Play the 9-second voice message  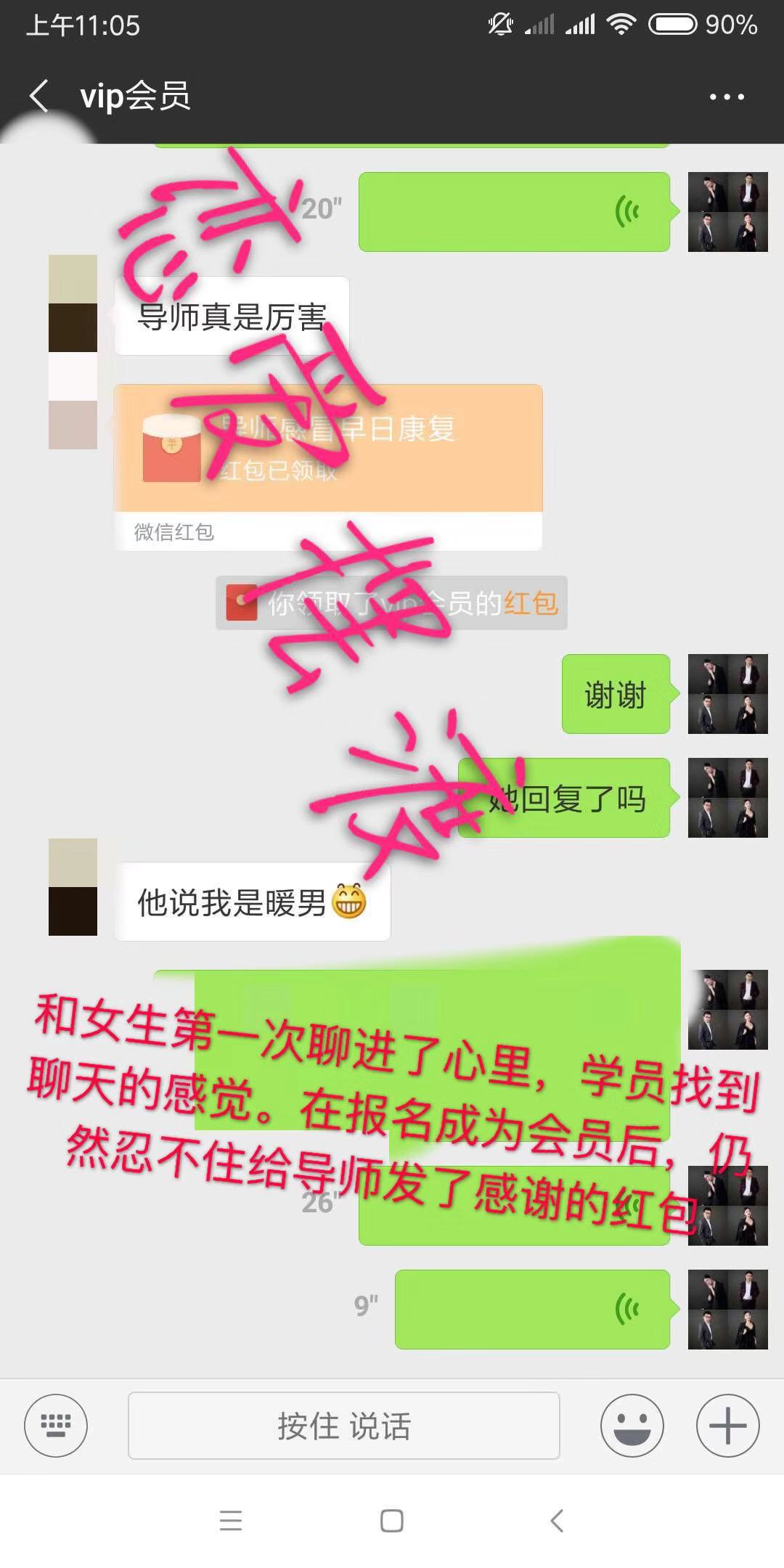click(532, 1310)
